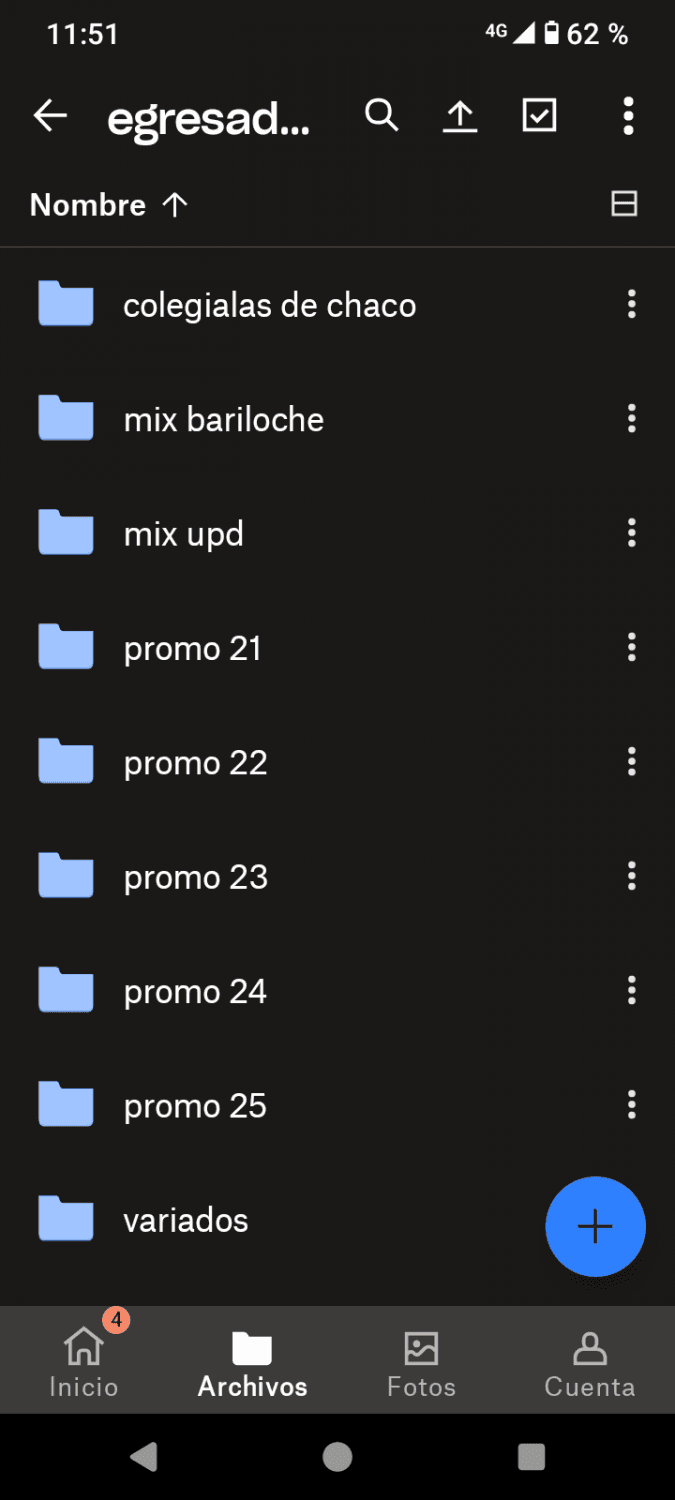Open the Cuenta tab

pos(589,1362)
